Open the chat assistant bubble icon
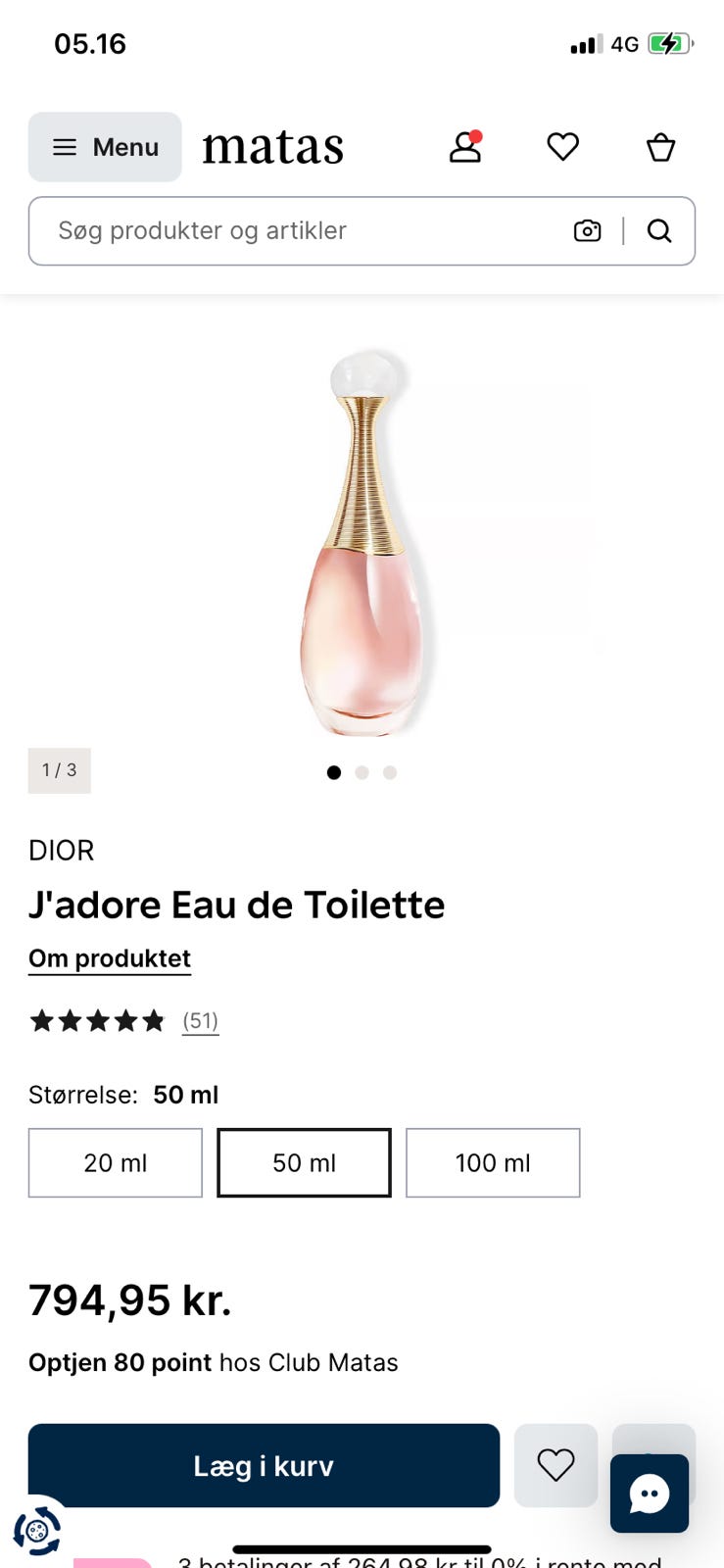 650,1494
